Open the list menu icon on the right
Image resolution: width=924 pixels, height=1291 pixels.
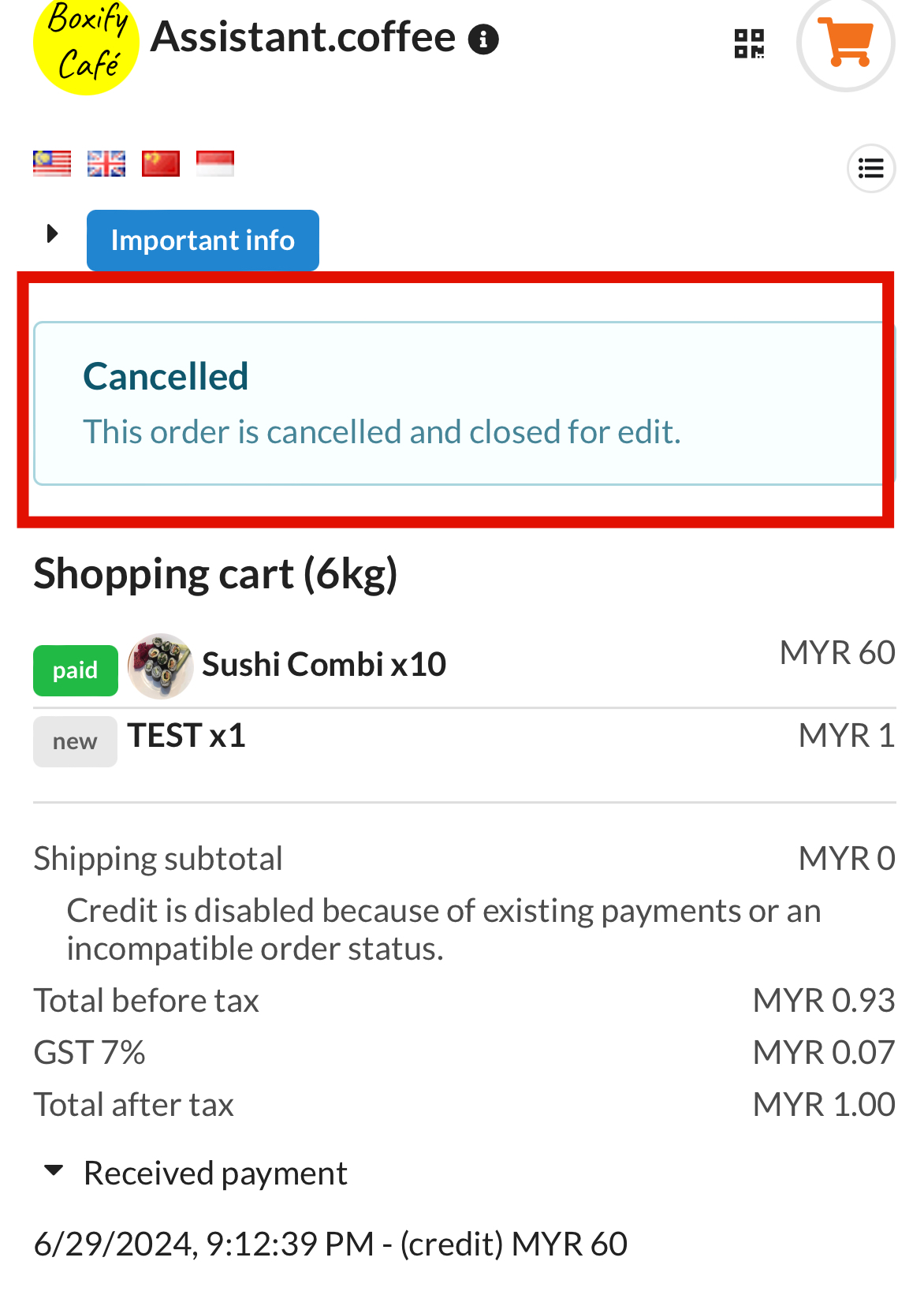pos(870,168)
